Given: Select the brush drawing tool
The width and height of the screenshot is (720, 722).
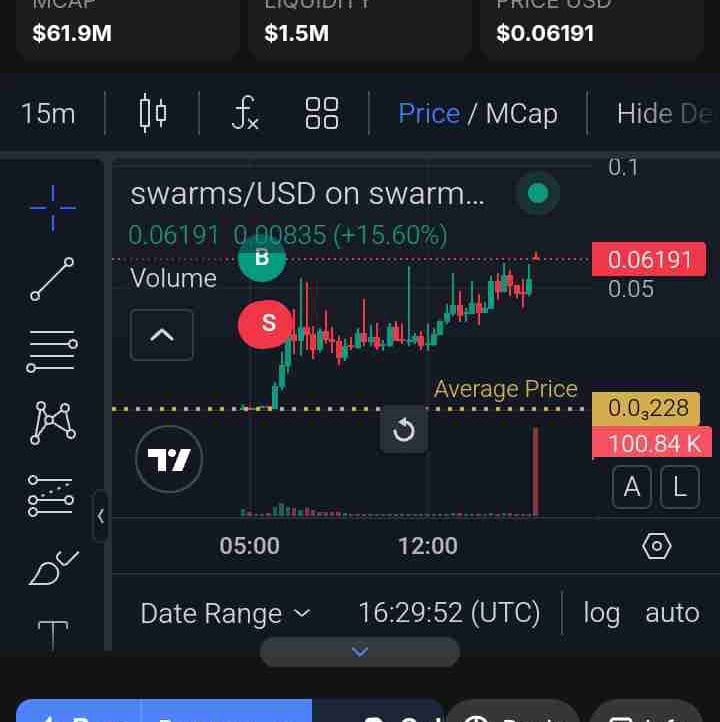Looking at the screenshot, I should [x=52, y=568].
